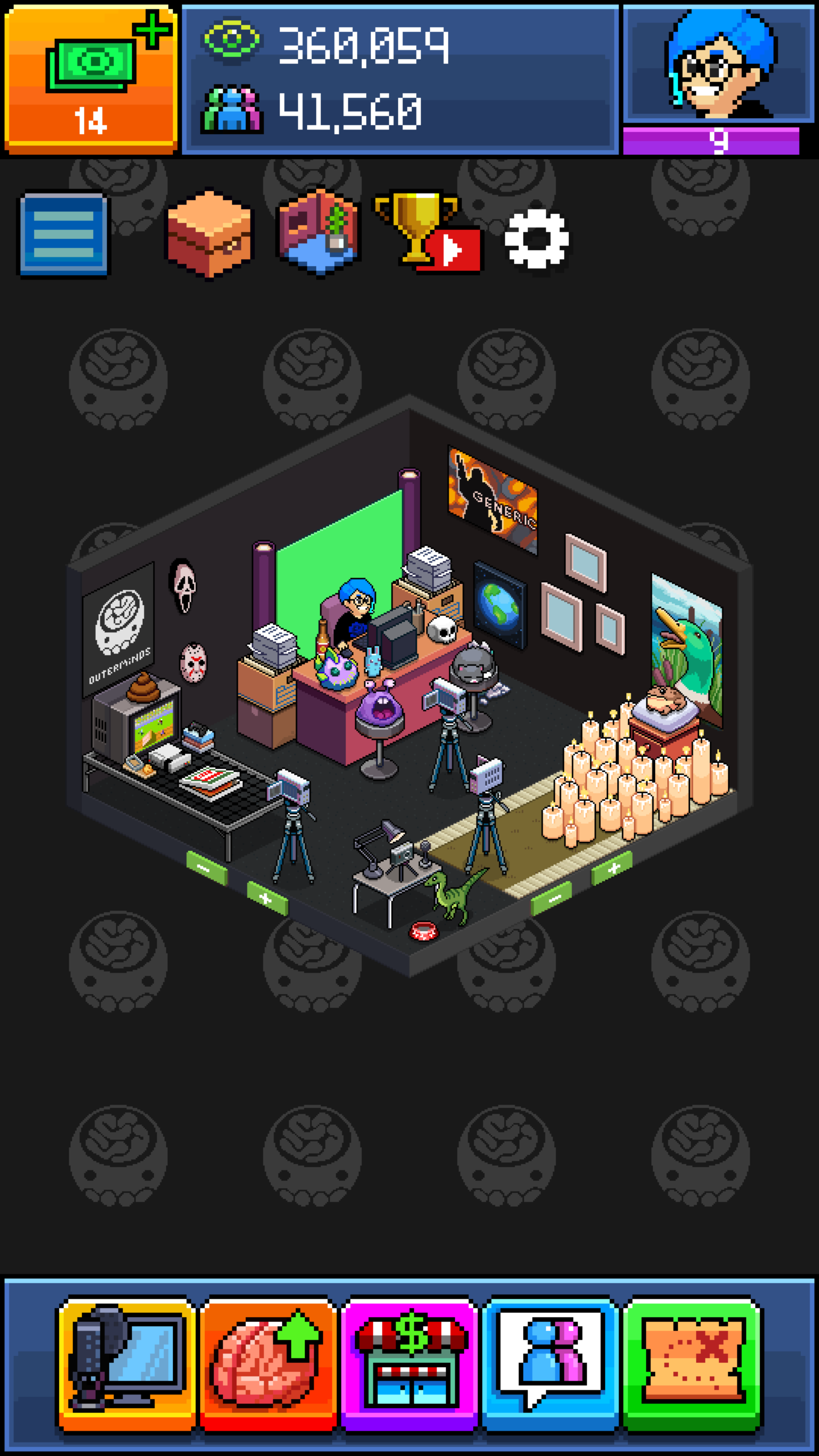Open the hamburger menu
819x1456 pixels.
point(64,234)
